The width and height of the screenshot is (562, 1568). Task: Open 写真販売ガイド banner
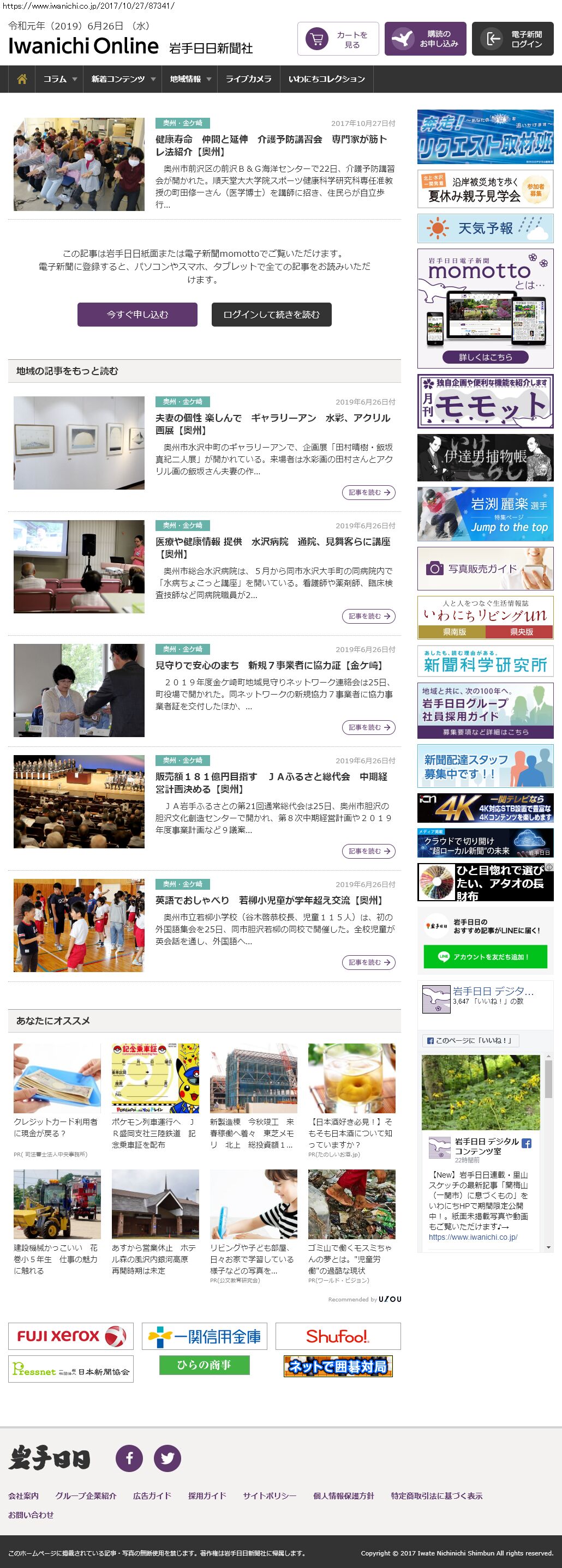pos(485,569)
